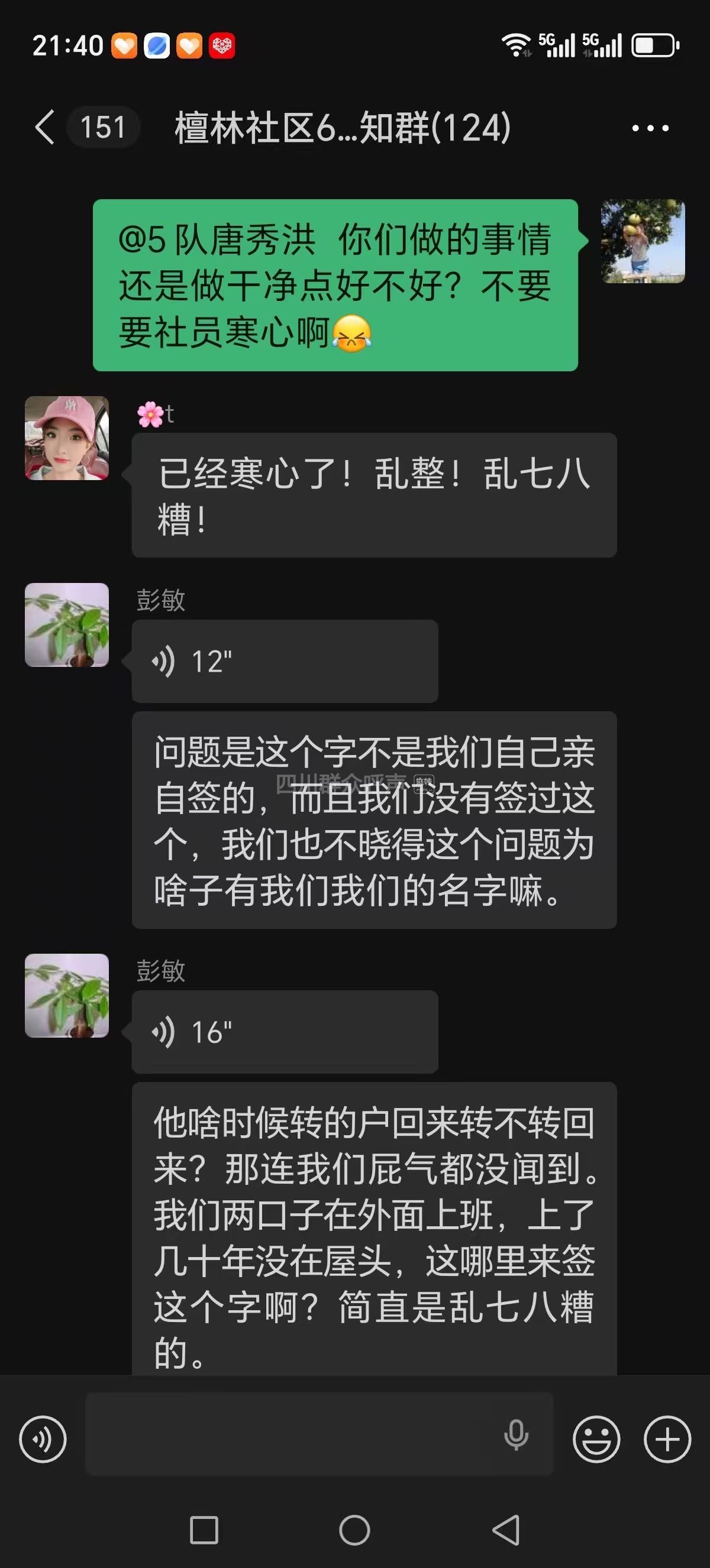The image size is (710, 1568).
Task: Open the recent apps overview
Action: [204, 1530]
